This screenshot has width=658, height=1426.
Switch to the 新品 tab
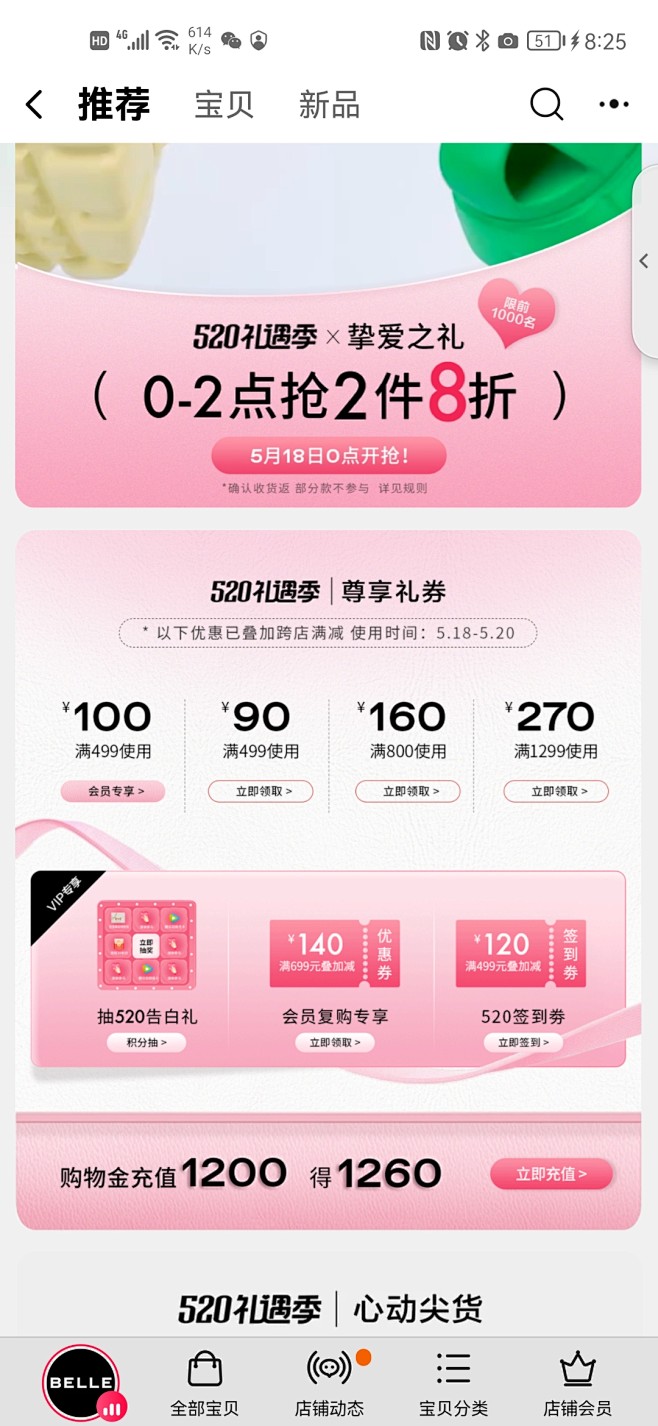pyautogui.click(x=329, y=104)
